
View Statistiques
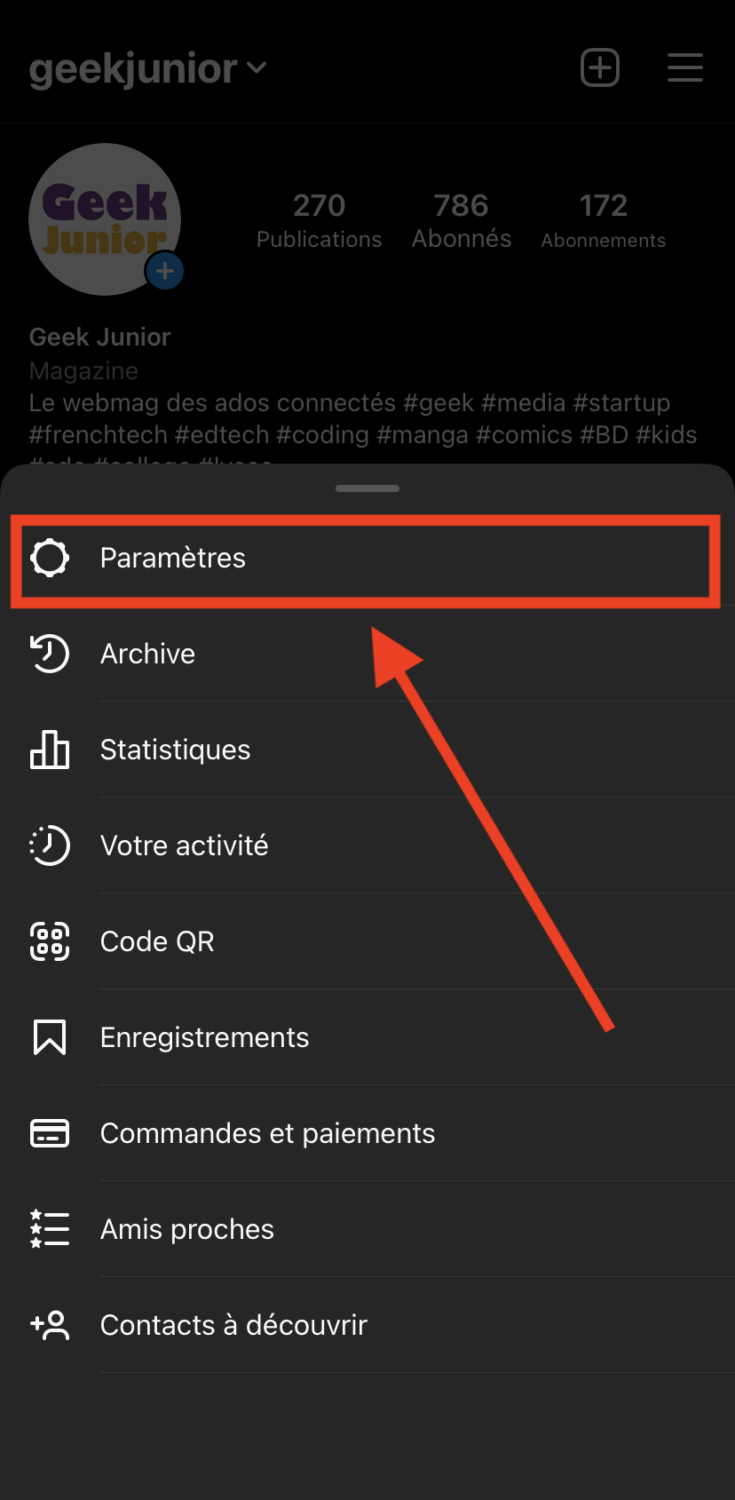(175, 750)
